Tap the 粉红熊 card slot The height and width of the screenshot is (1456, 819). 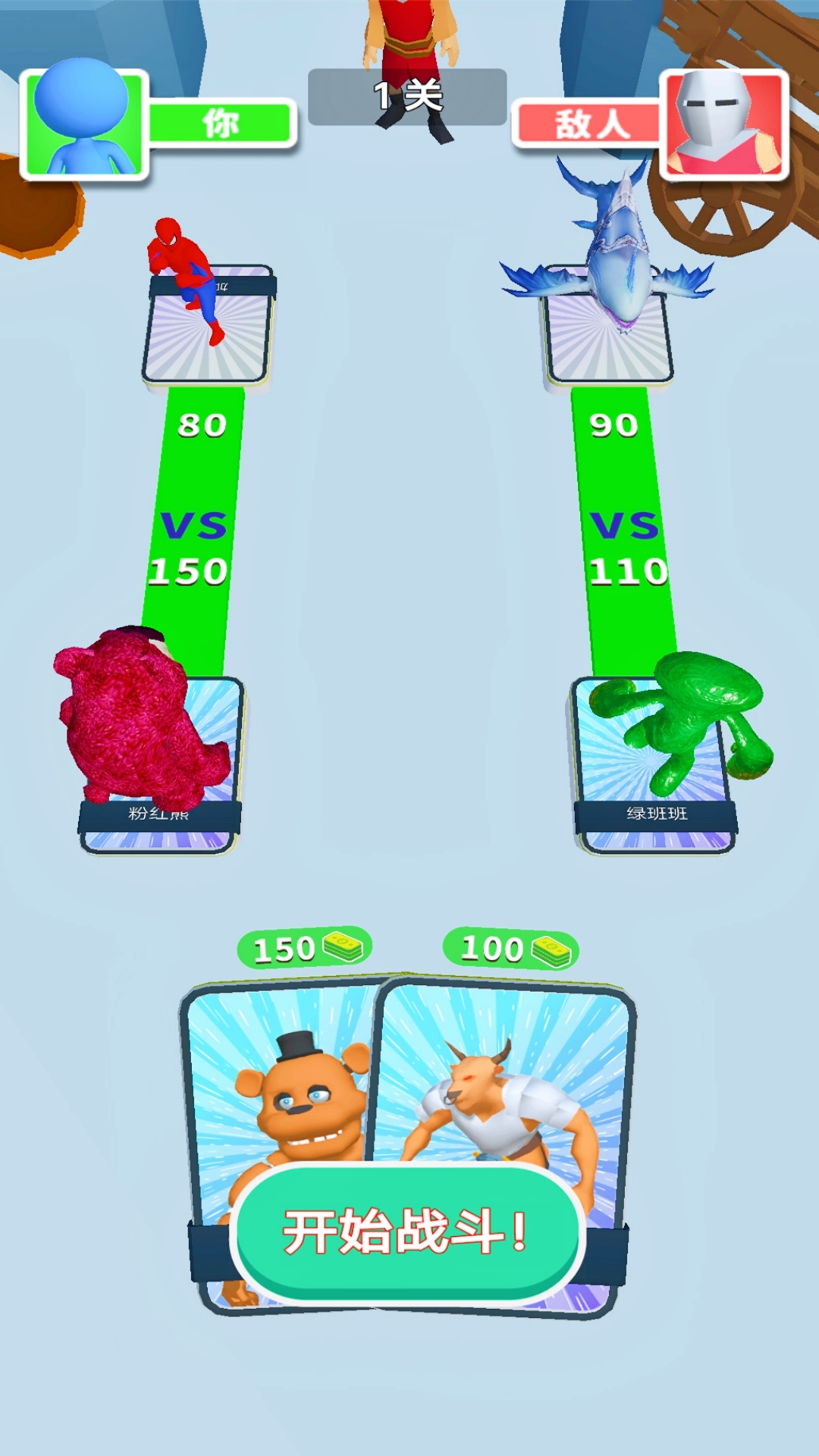point(161,766)
